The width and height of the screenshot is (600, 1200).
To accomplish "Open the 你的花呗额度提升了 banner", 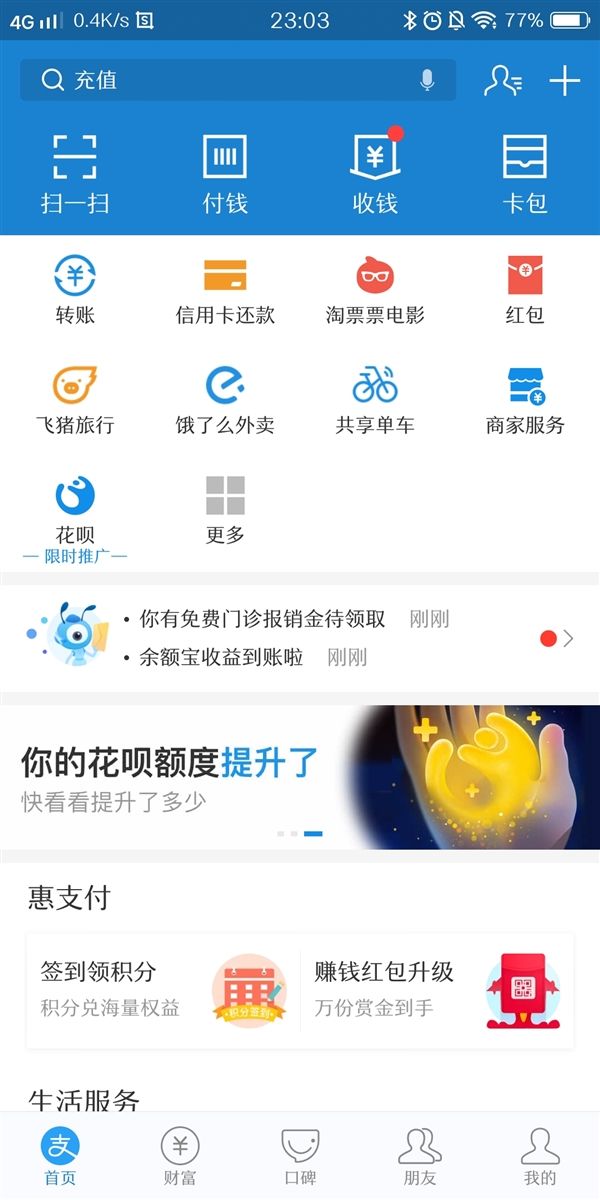I will [300, 777].
